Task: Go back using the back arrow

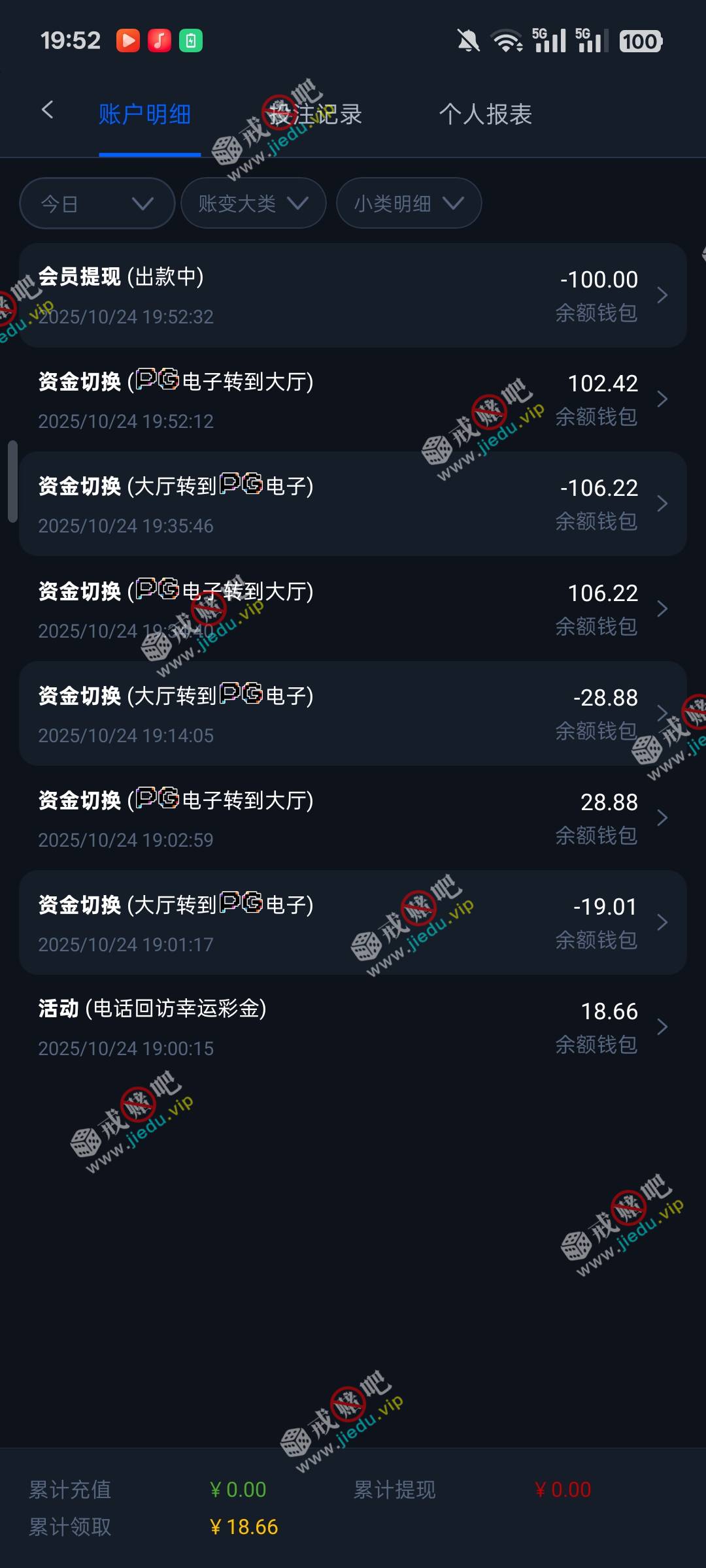Action: tap(47, 110)
